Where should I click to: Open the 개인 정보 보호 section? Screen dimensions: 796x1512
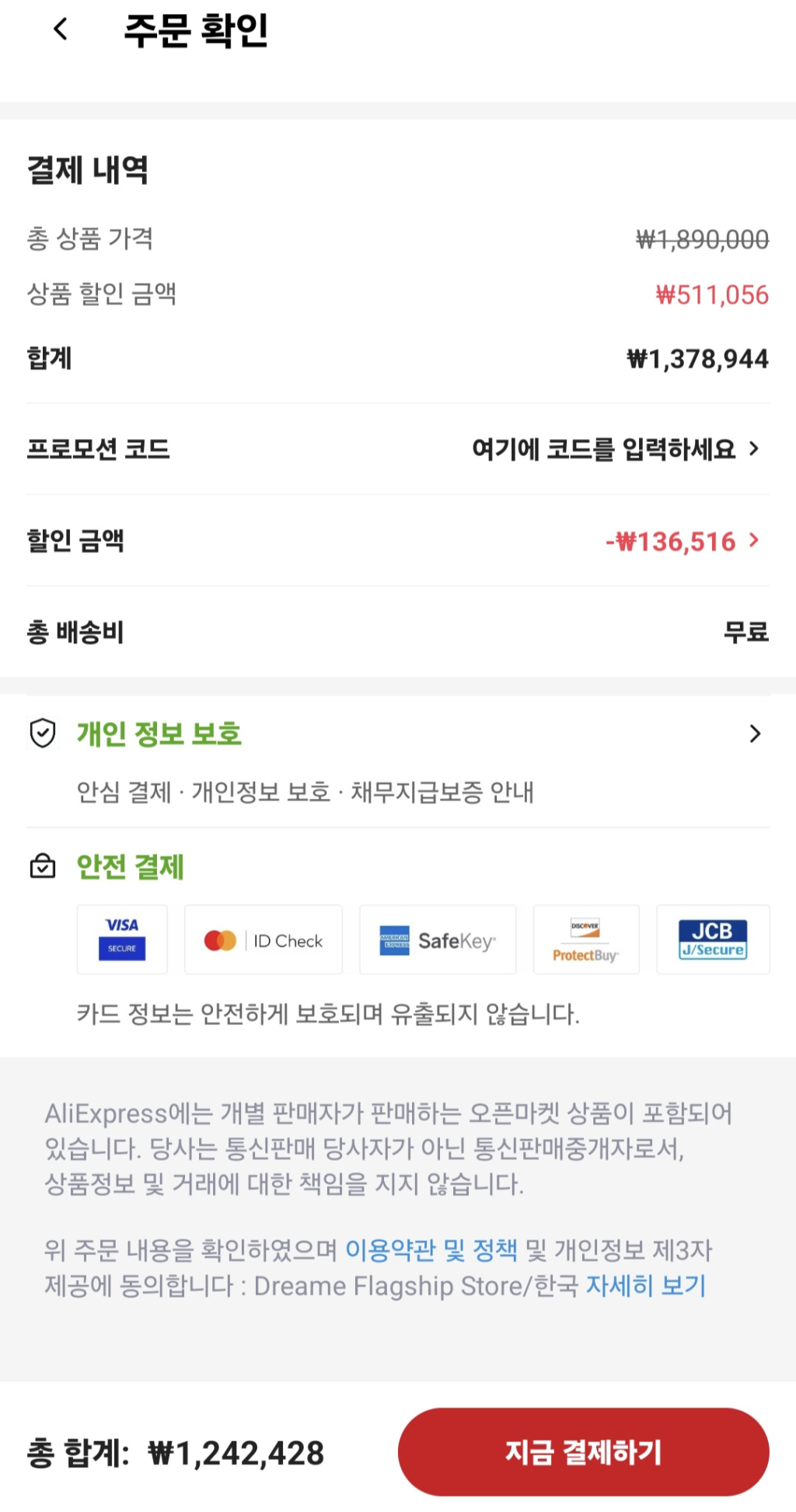coord(396,733)
